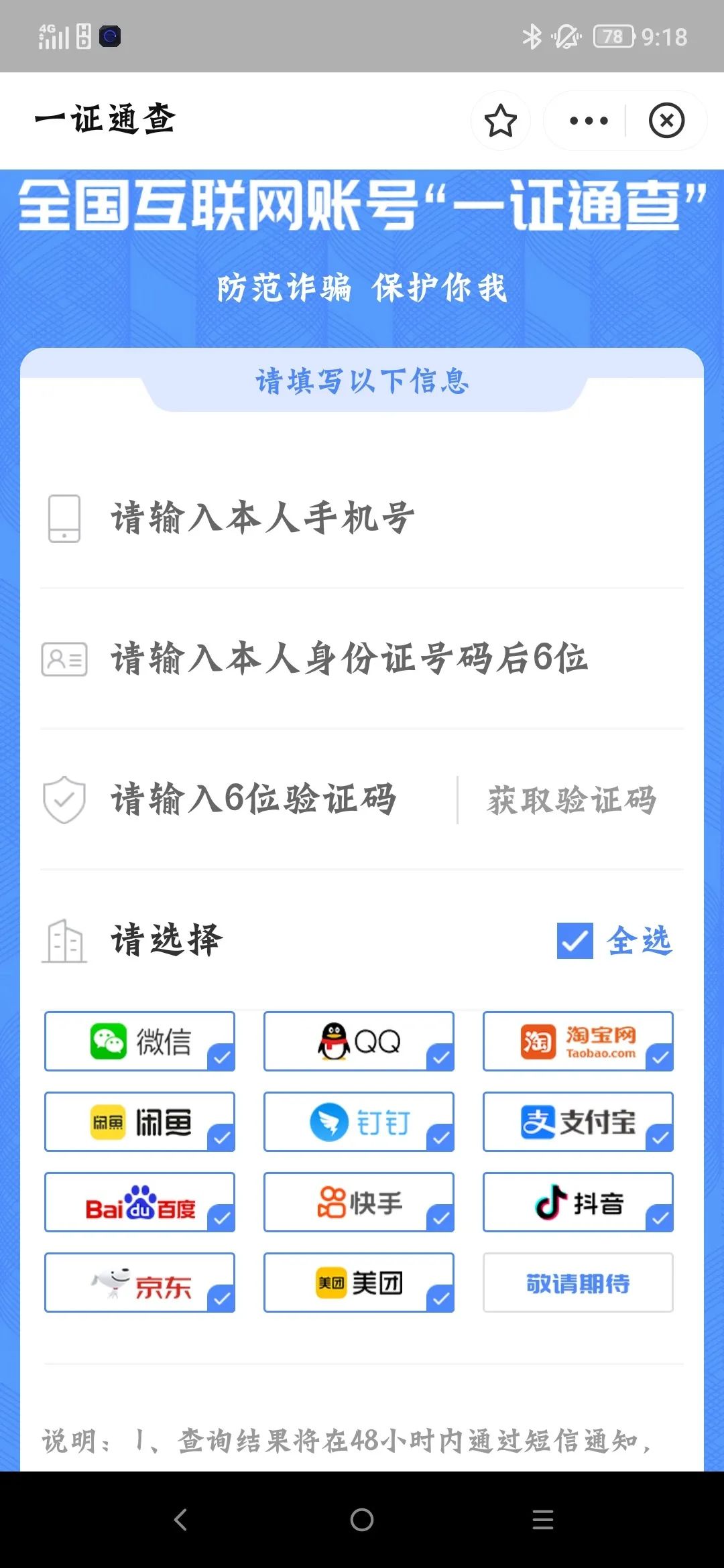Deselect the 美团 option
The width and height of the screenshot is (724, 1568).
click(359, 1283)
